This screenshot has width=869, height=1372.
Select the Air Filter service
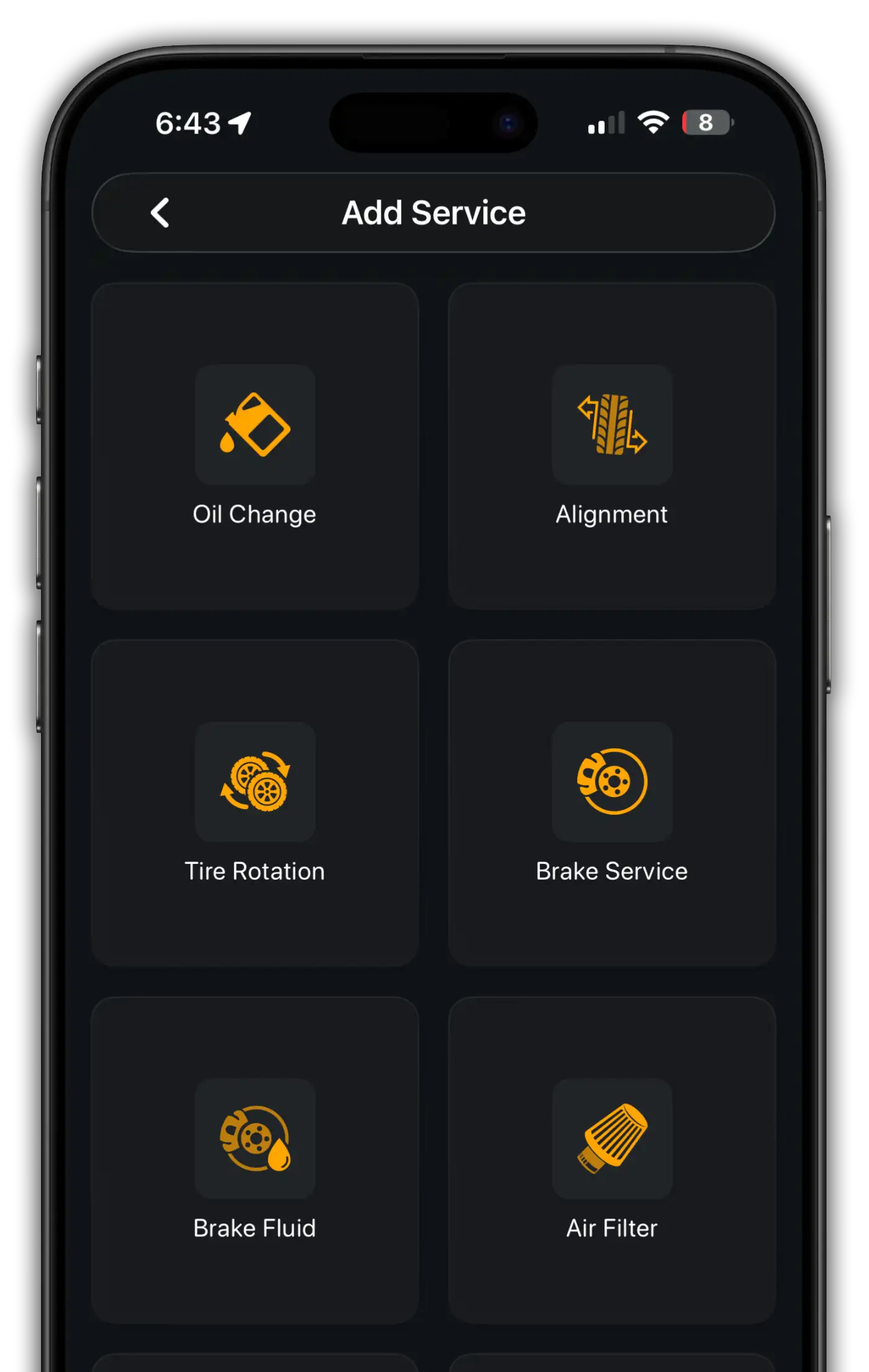pos(612,1159)
